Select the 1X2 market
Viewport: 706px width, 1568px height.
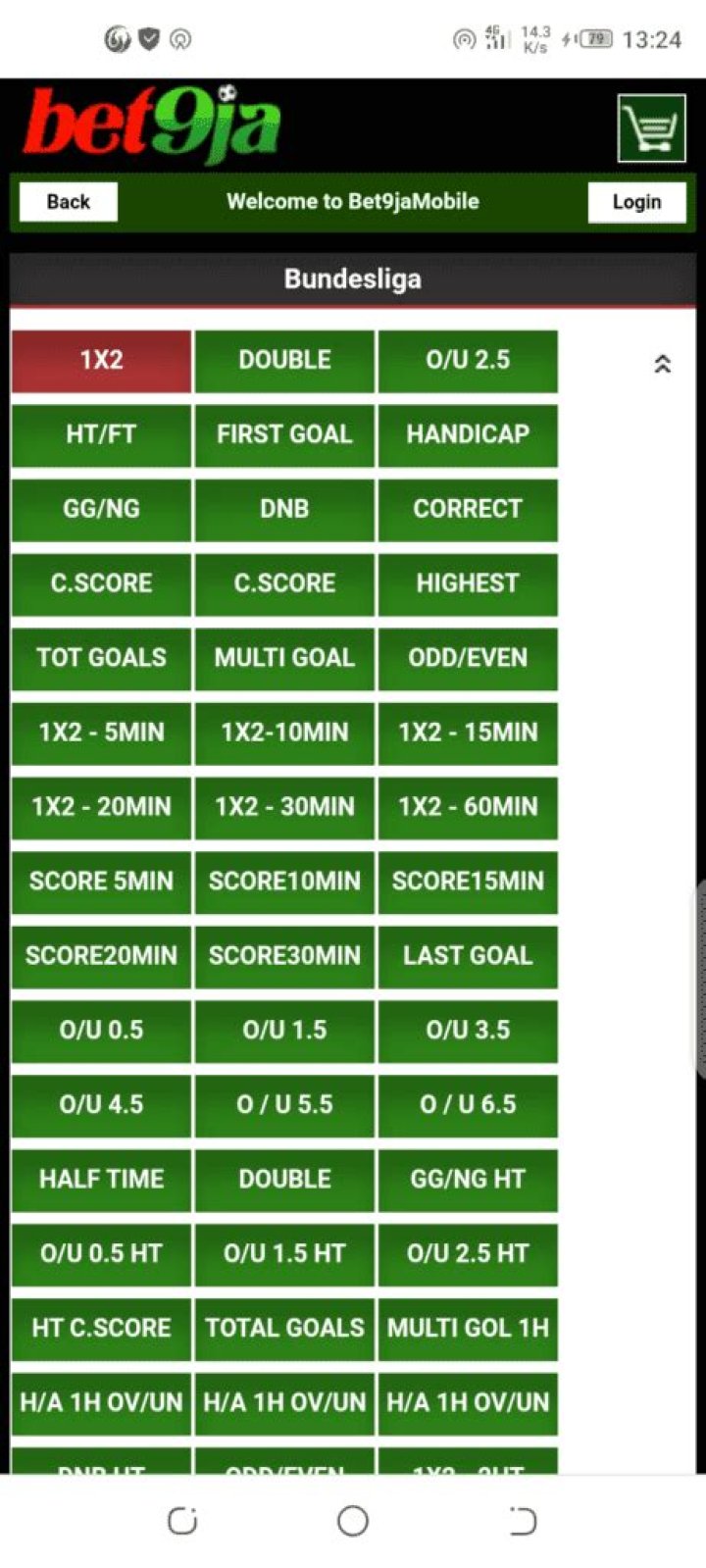101,360
